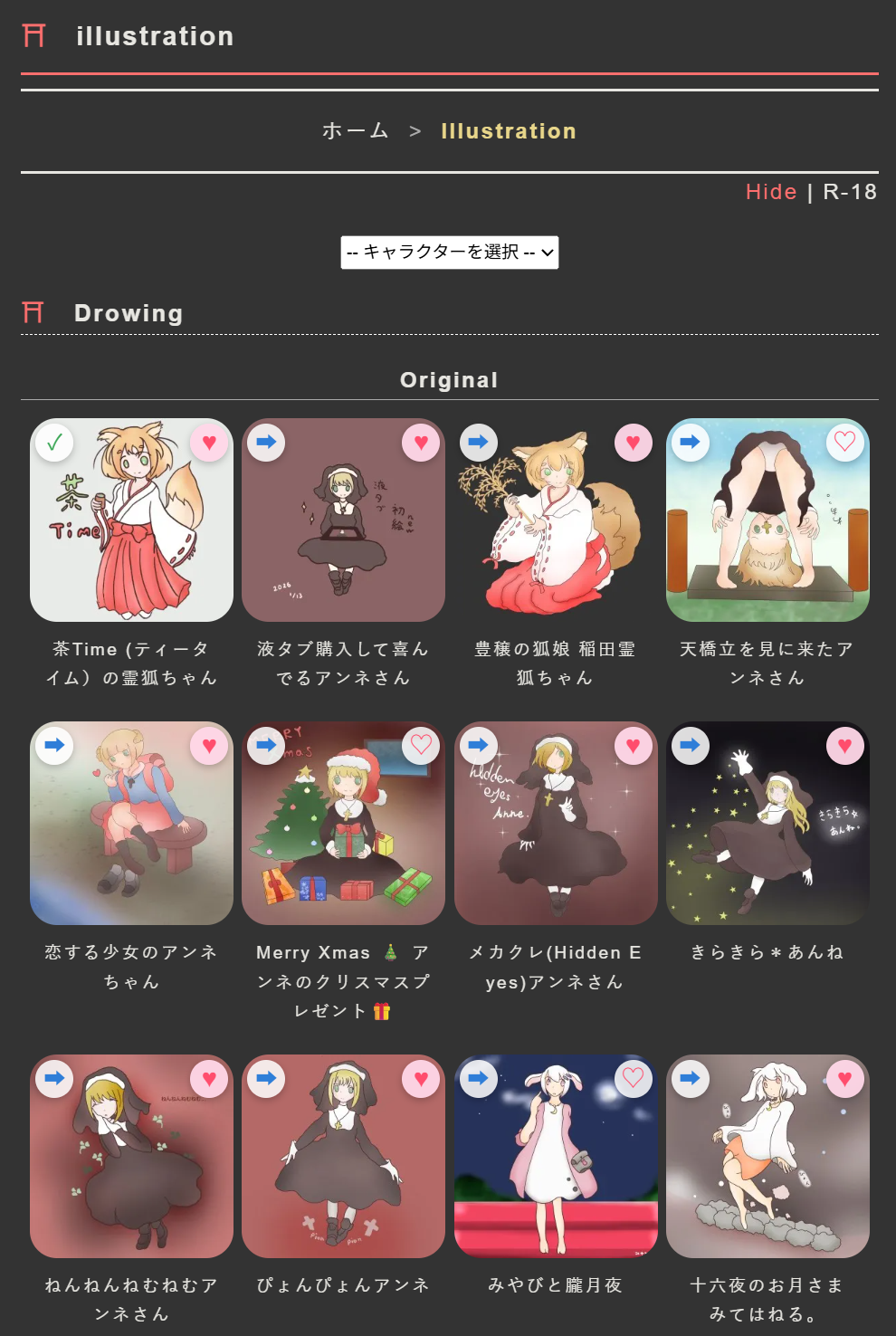Screen dimensions: 896x1336
Task: Like みやびと朧月夜 via its outlined heart
Action: 634,1078
